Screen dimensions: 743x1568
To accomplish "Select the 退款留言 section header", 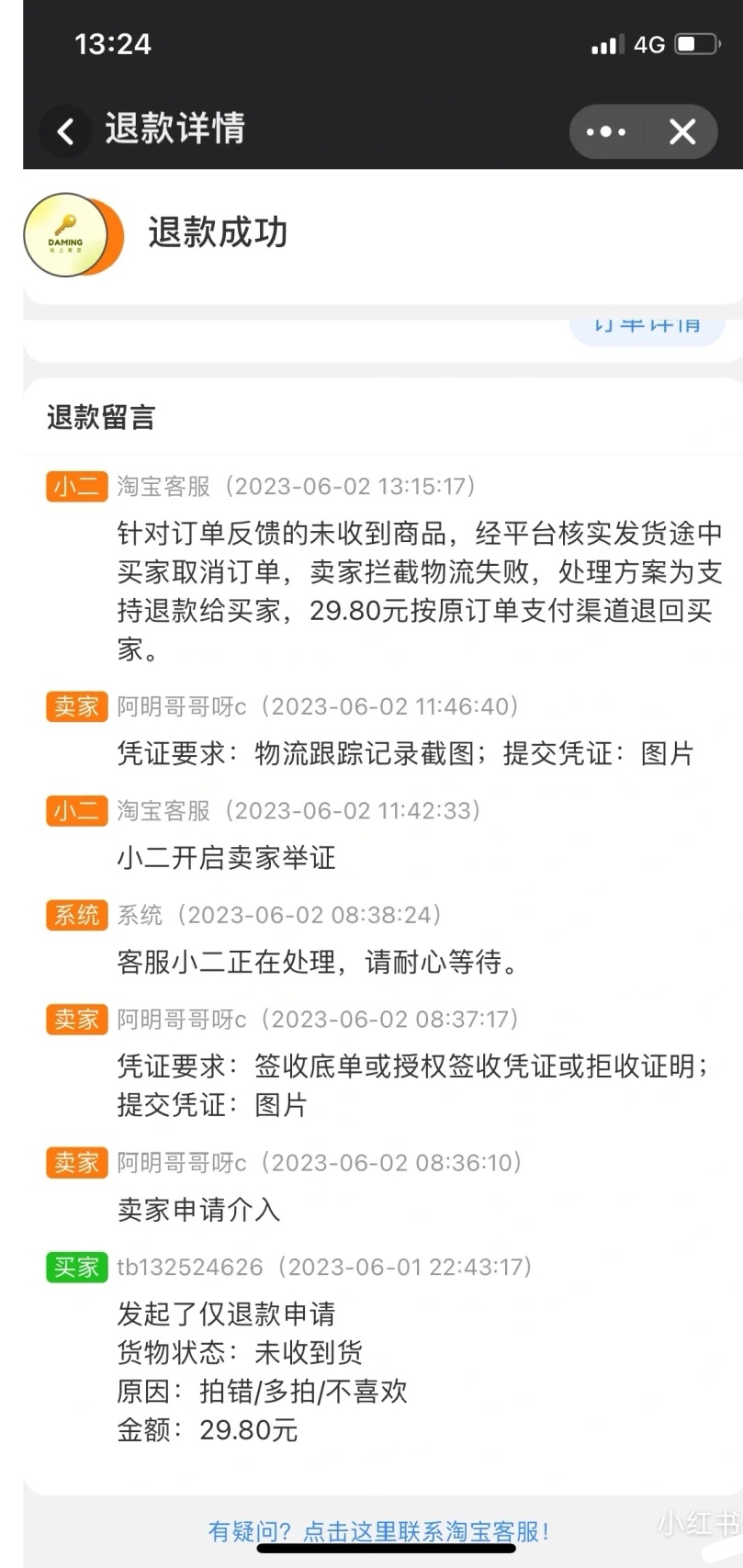I will click(x=102, y=419).
